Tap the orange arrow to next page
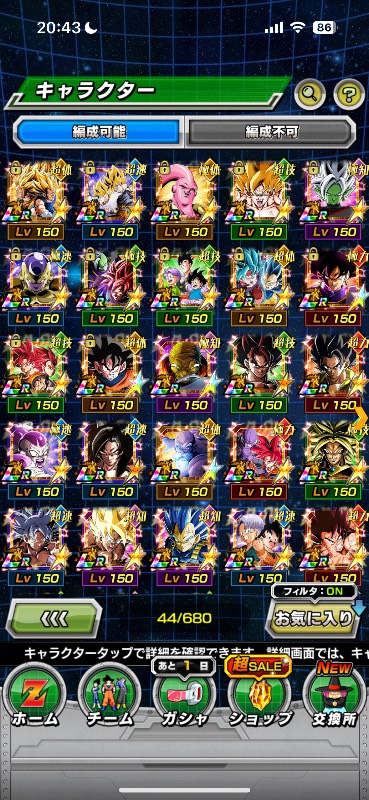The height and width of the screenshot is (800, 369). pos(361,418)
